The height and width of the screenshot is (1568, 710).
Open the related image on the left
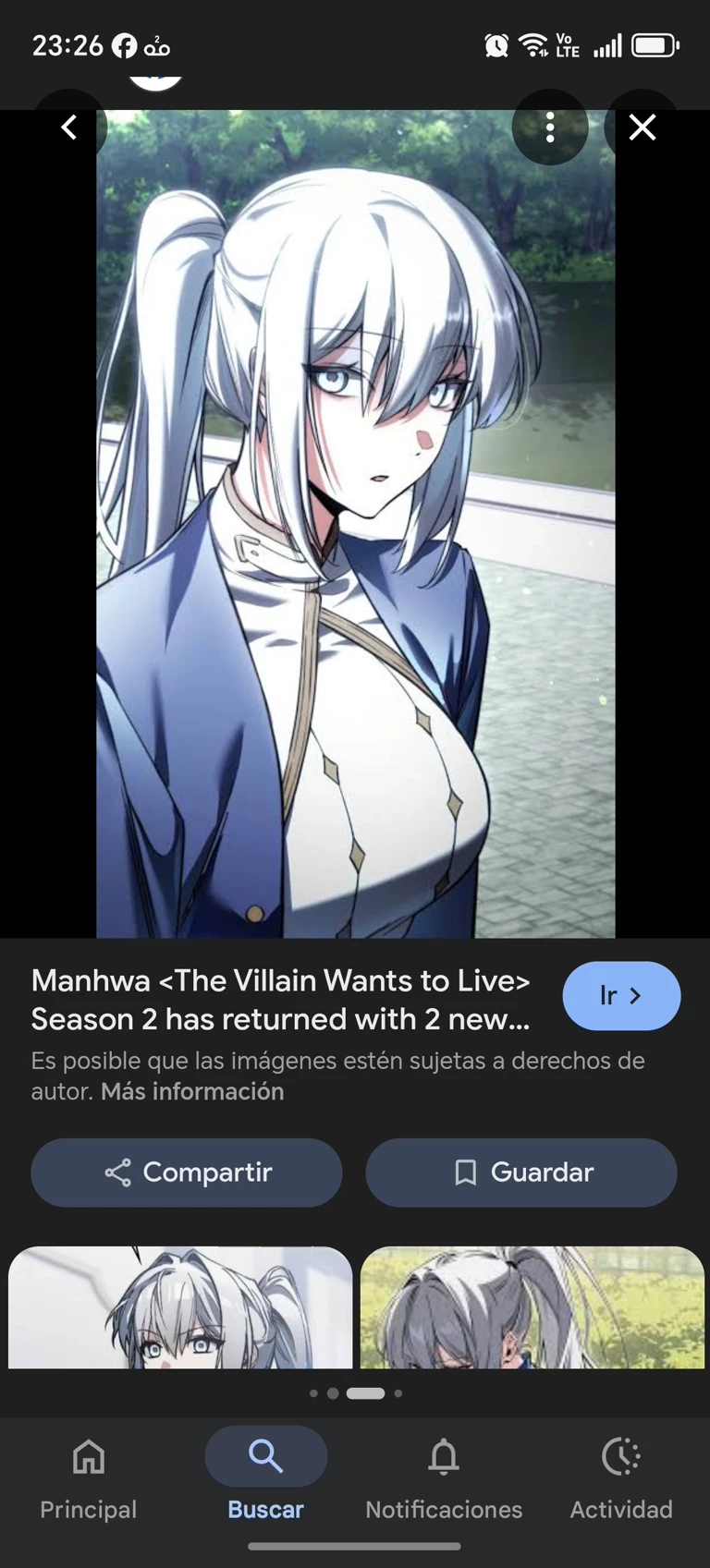180,1307
